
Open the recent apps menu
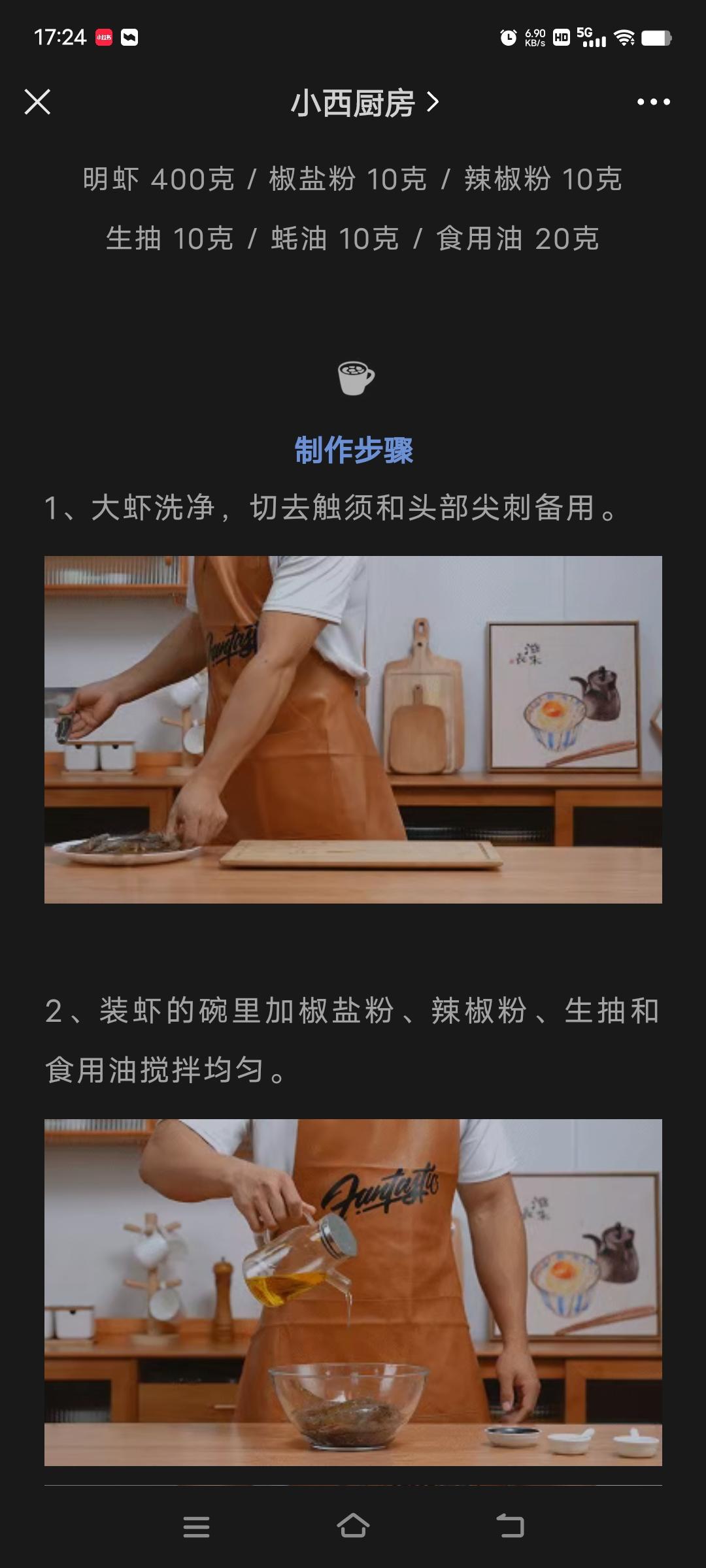pyautogui.click(x=196, y=1527)
